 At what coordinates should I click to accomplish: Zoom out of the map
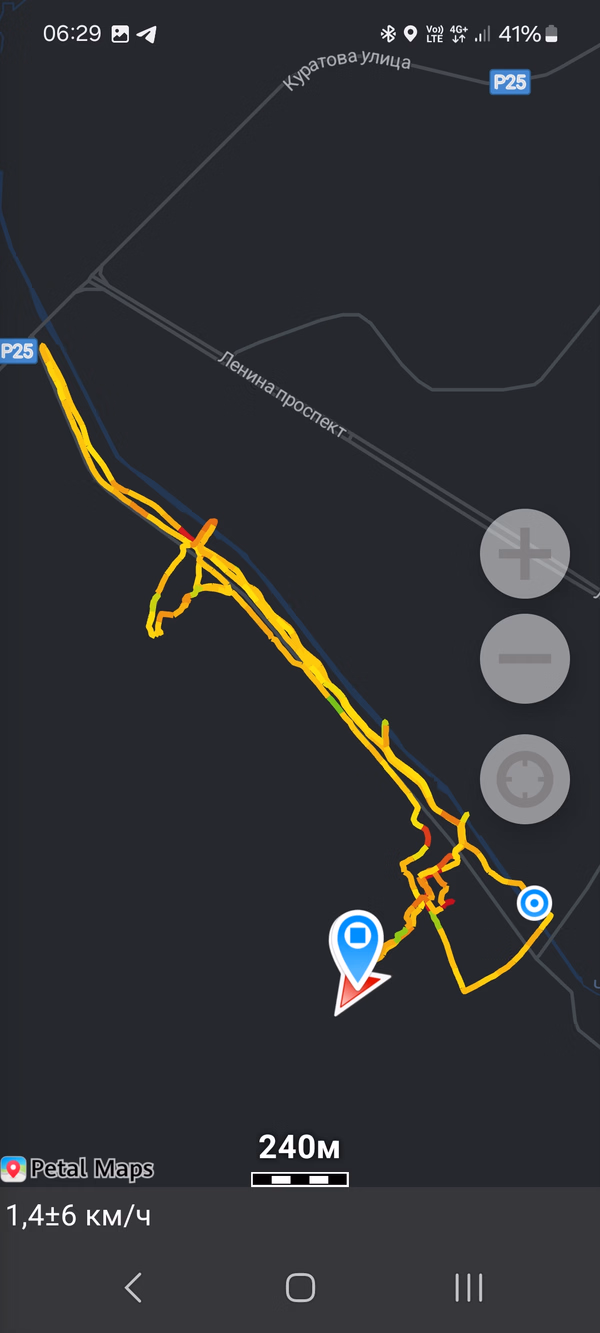pos(525,659)
